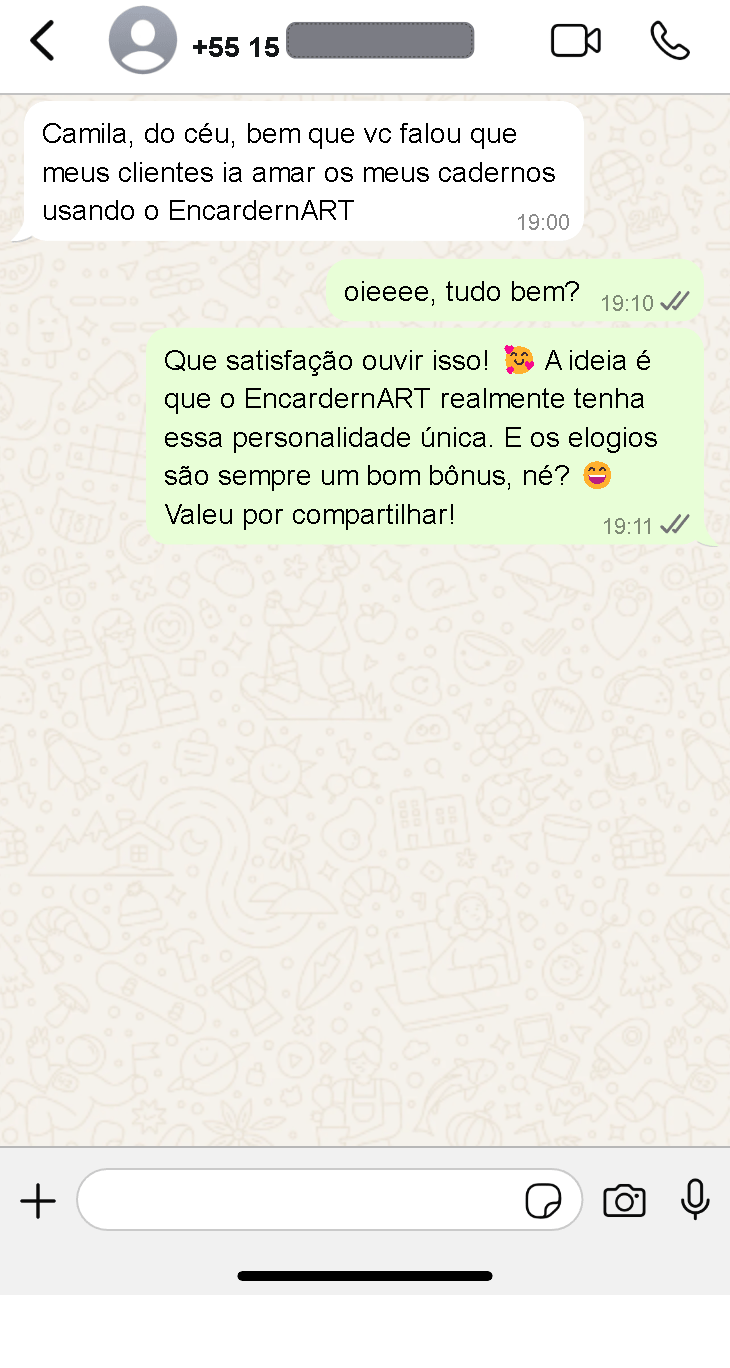Tap the message input field to type

(x=300, y=1200)
